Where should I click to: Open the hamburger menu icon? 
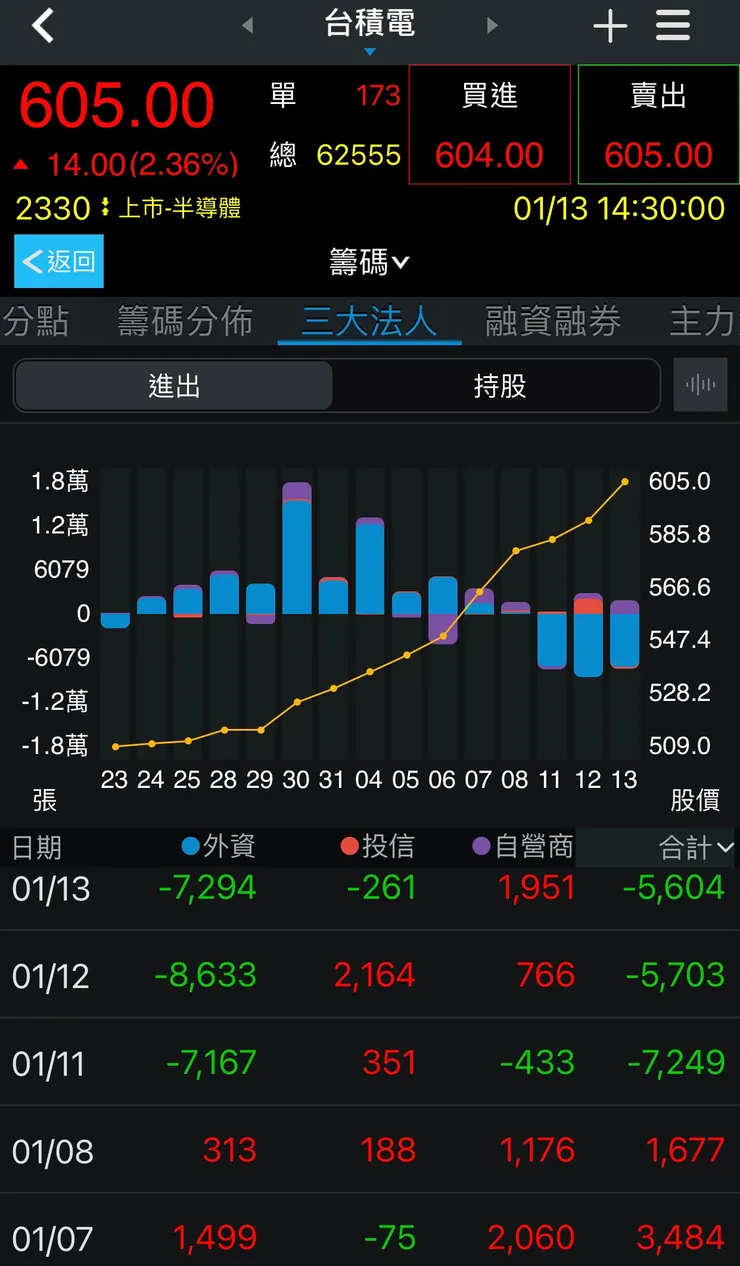(672, 25)
